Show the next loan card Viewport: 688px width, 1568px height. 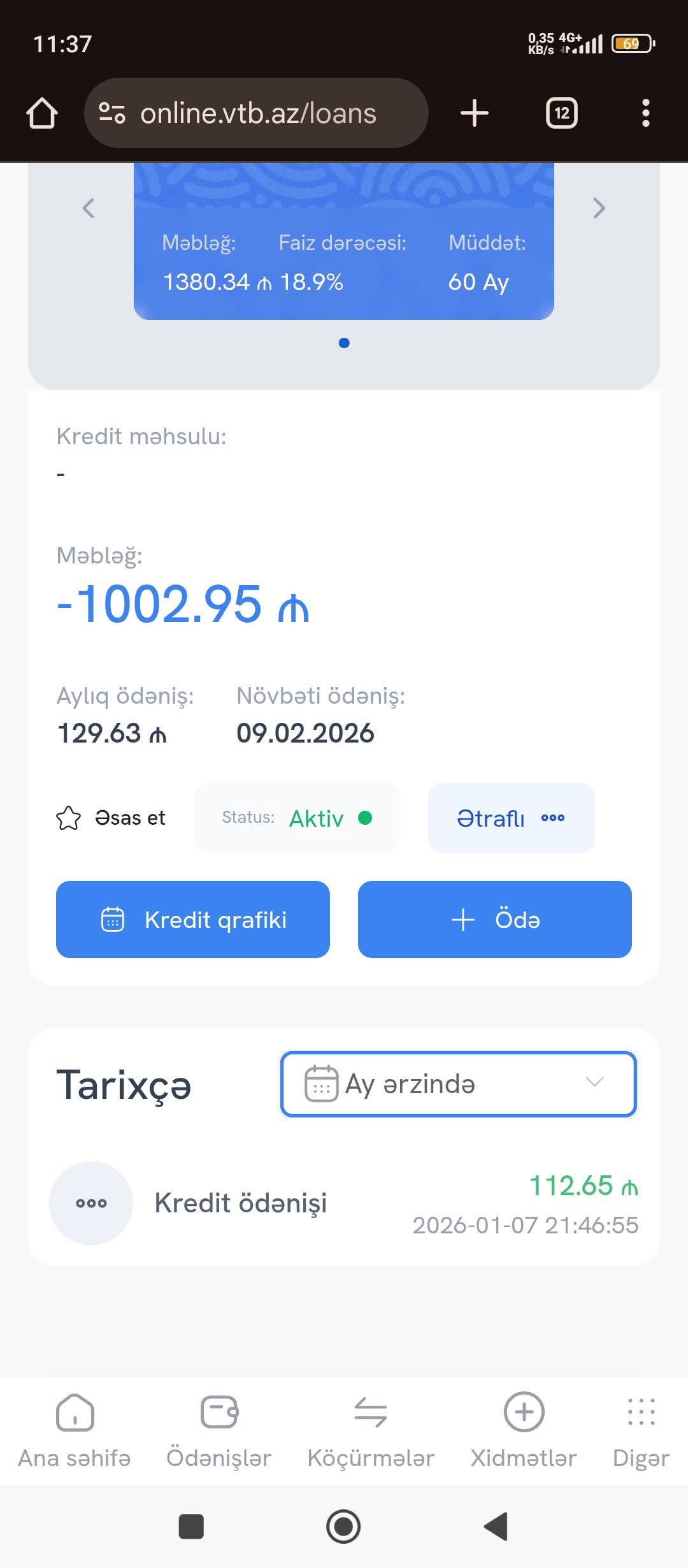599,208
